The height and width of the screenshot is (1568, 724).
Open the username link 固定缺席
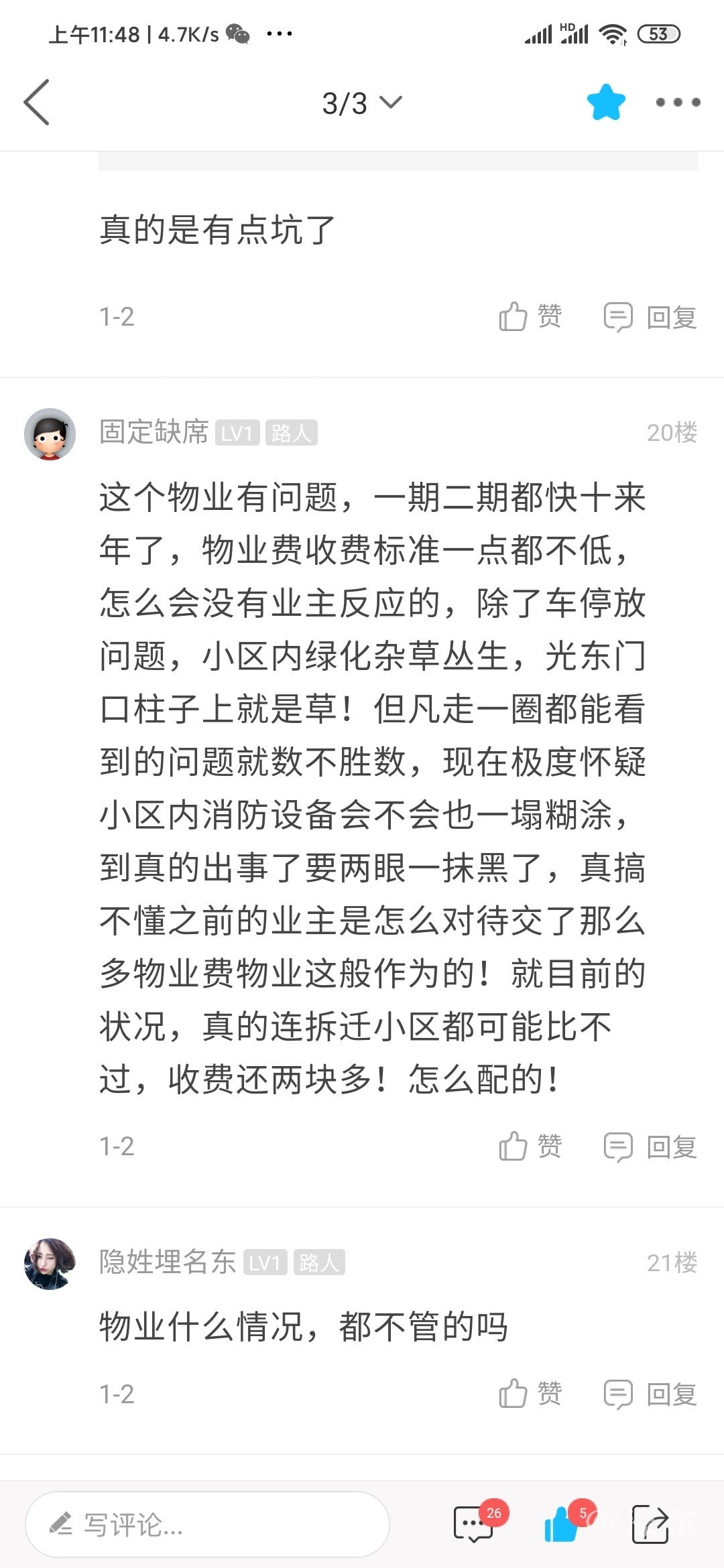tap(154, 432)
